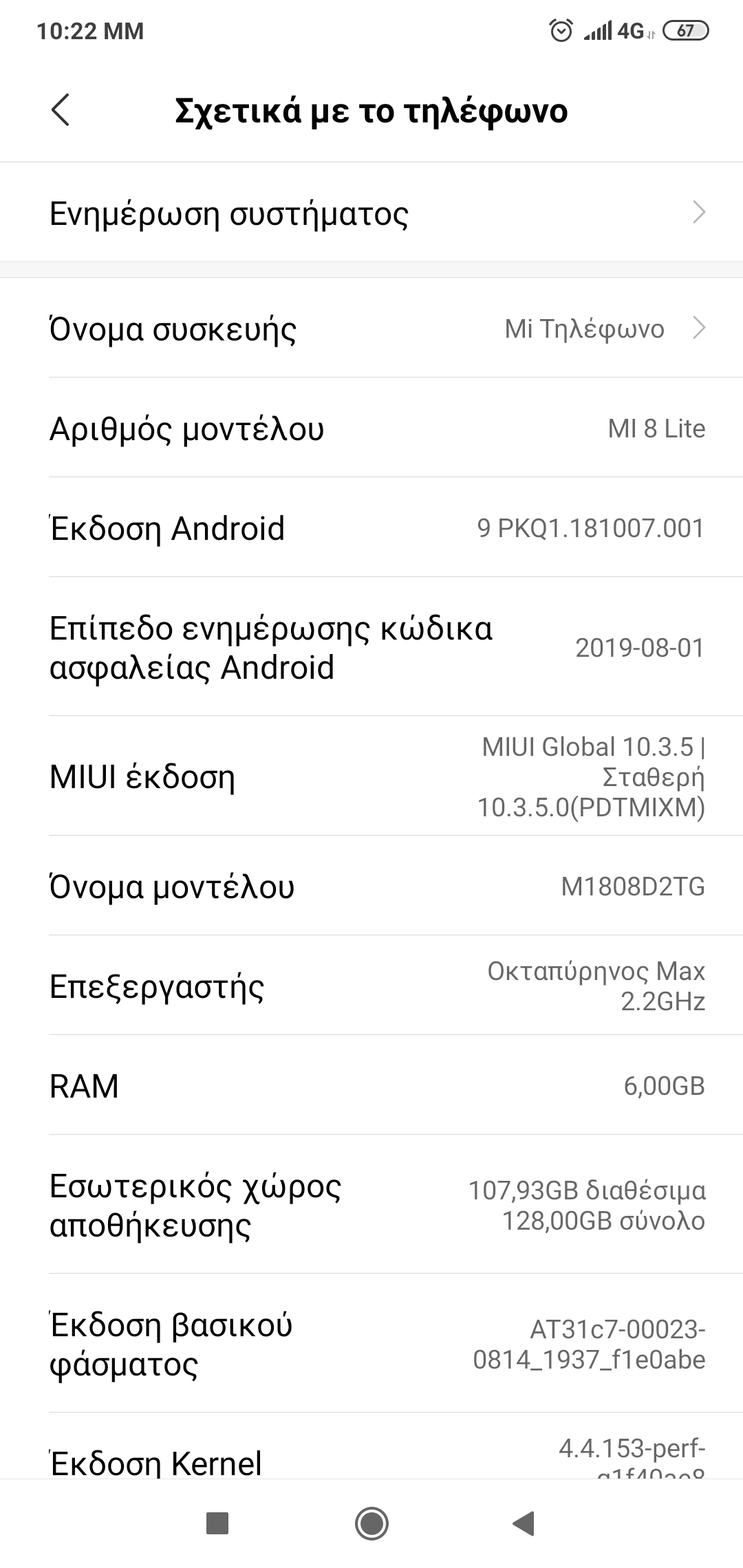Go back from the Σχετικά με το τηλέφωνο screen

click(61, 110)
